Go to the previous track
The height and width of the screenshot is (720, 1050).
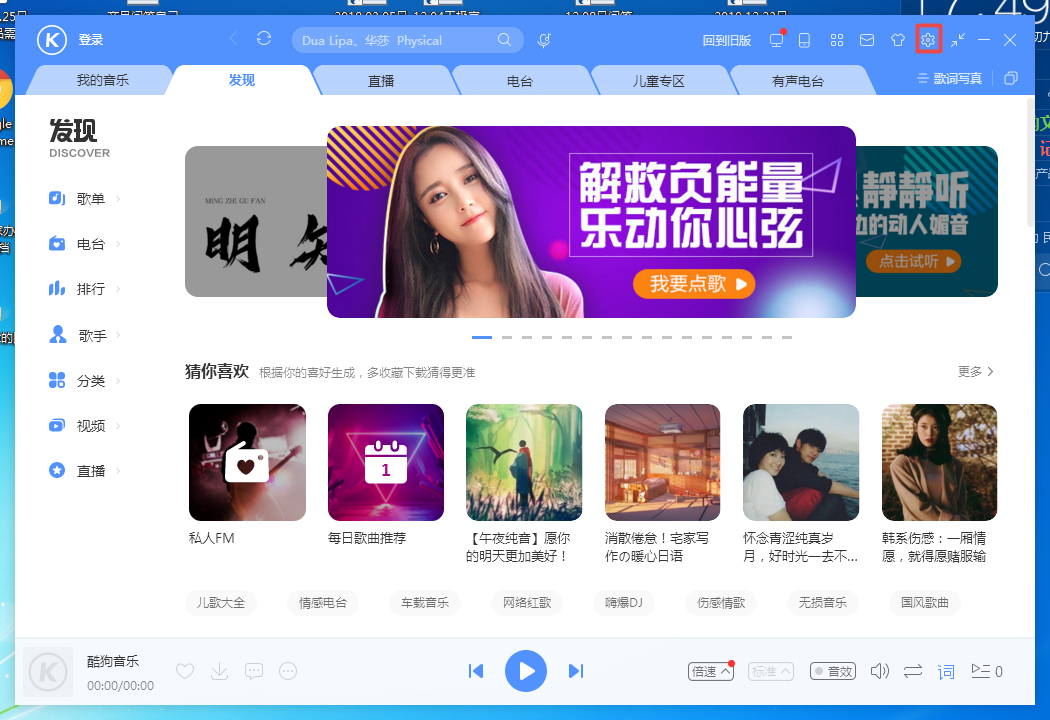(476, 671)
